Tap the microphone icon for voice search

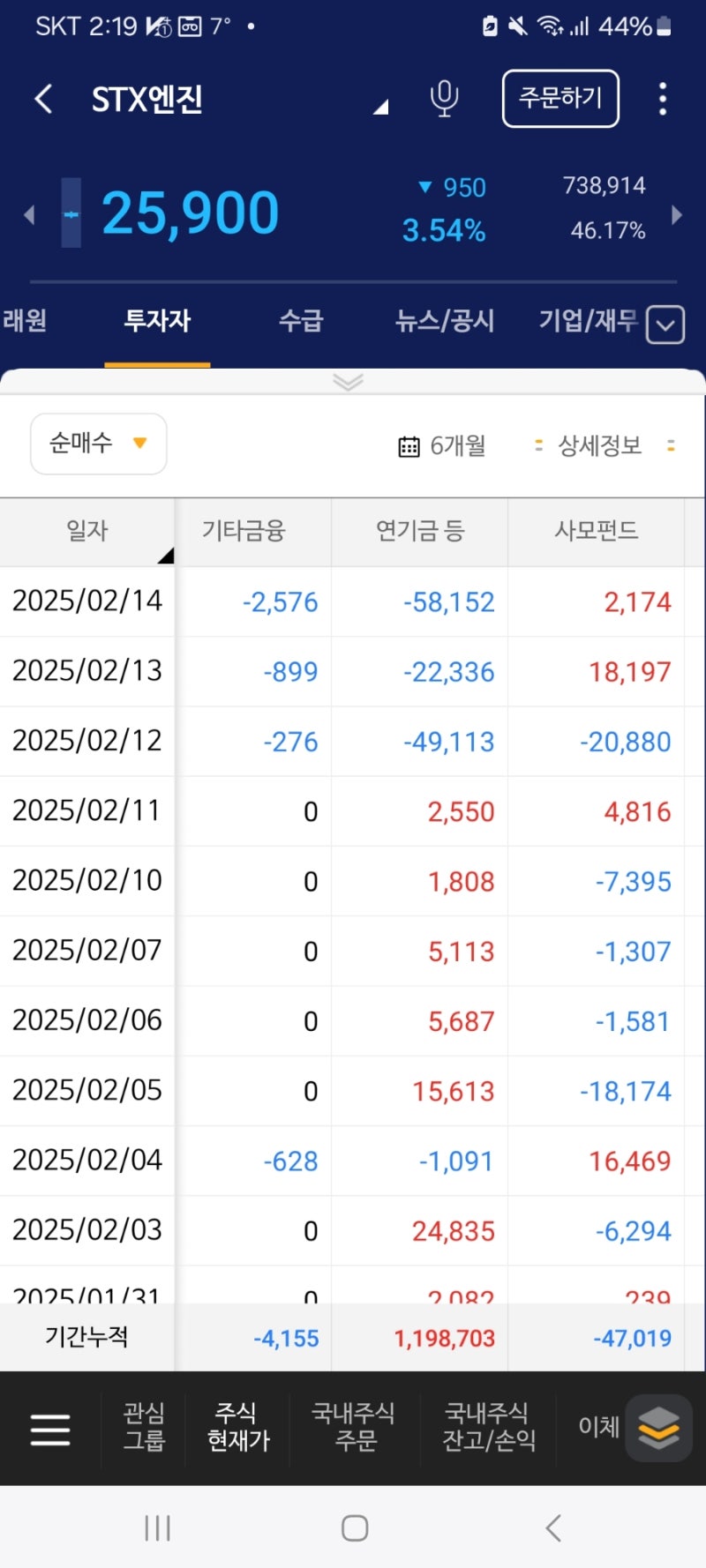(x=444, y=99)
